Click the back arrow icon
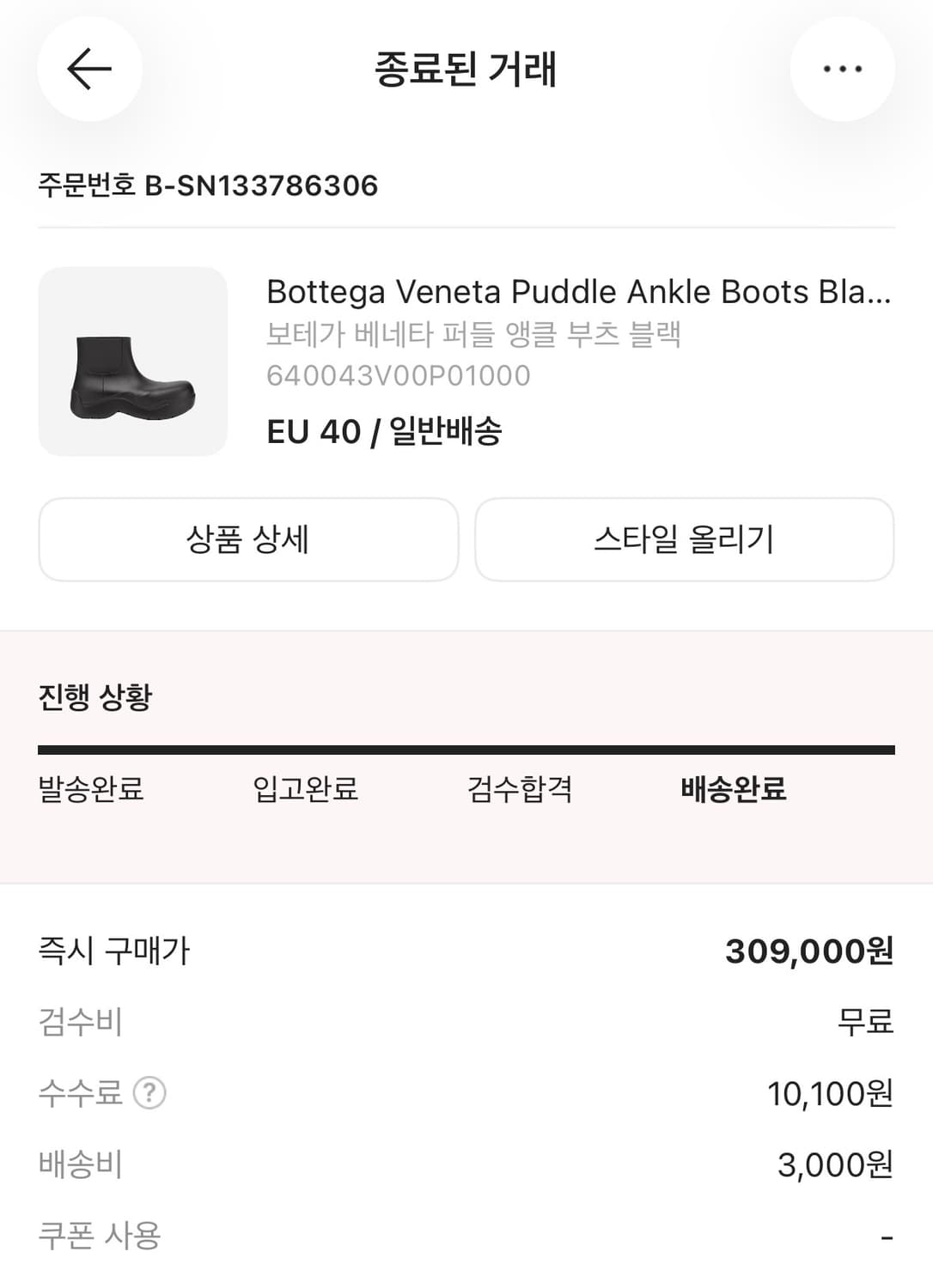The height and width of the screenshot is (1288, 933). (88, 69)
